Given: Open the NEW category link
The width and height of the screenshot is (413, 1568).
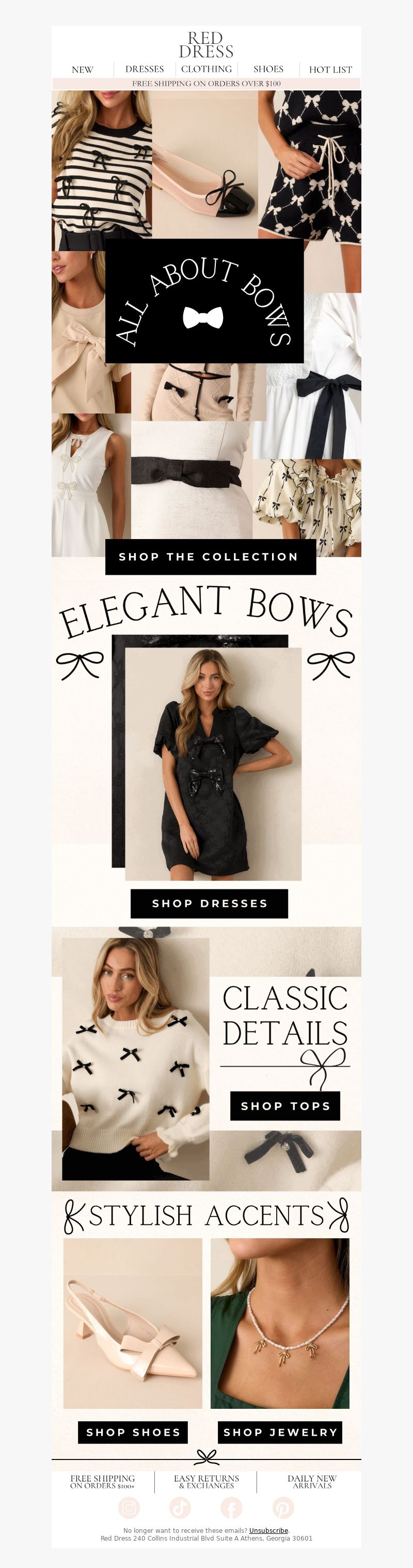Looking at the screenshot, I should (82, 69).
